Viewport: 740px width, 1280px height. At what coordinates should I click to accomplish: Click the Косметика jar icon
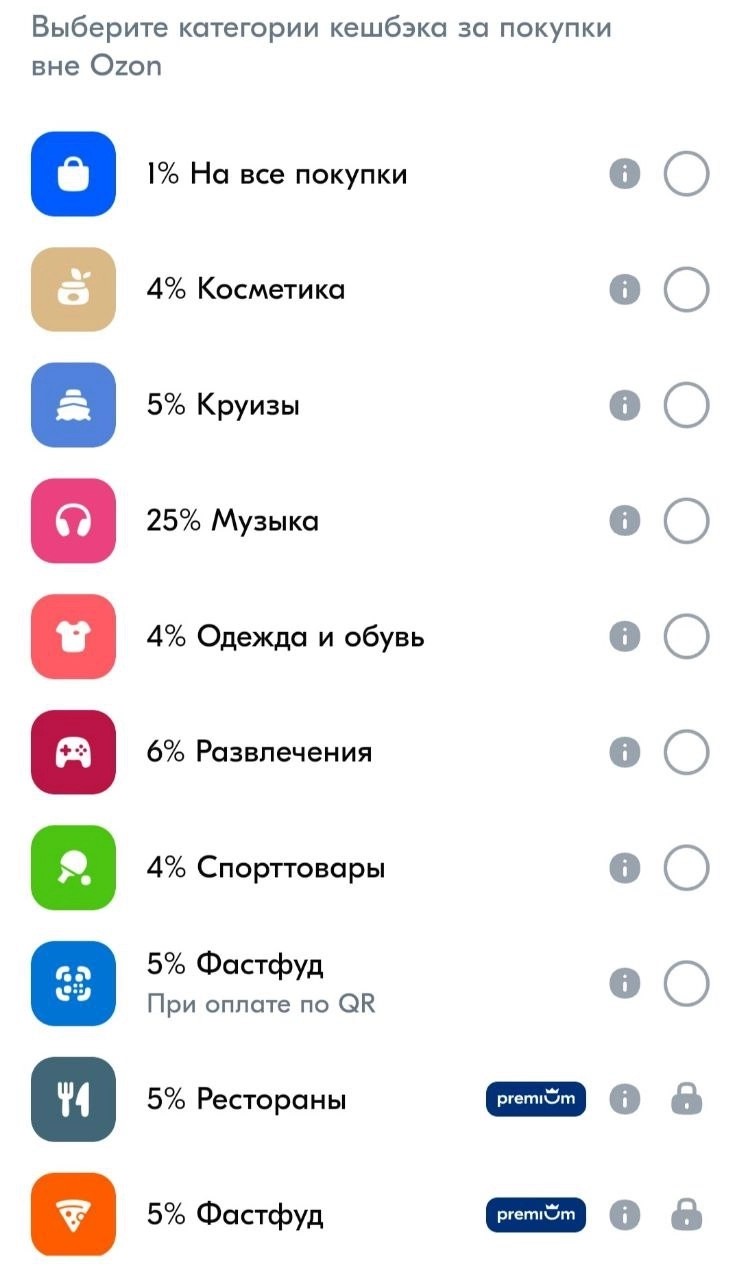click(x=73, y=289)
